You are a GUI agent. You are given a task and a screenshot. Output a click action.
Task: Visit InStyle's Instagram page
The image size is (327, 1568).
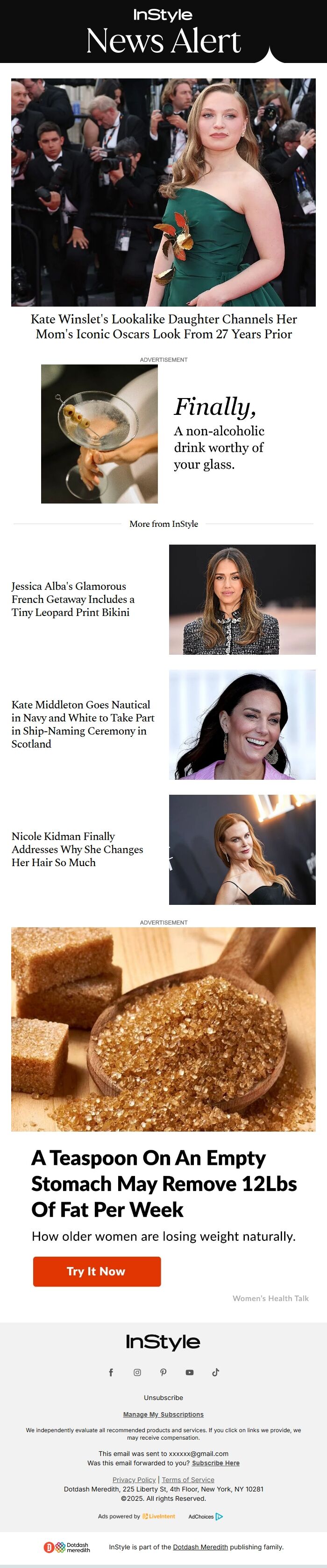(137, 1372)
